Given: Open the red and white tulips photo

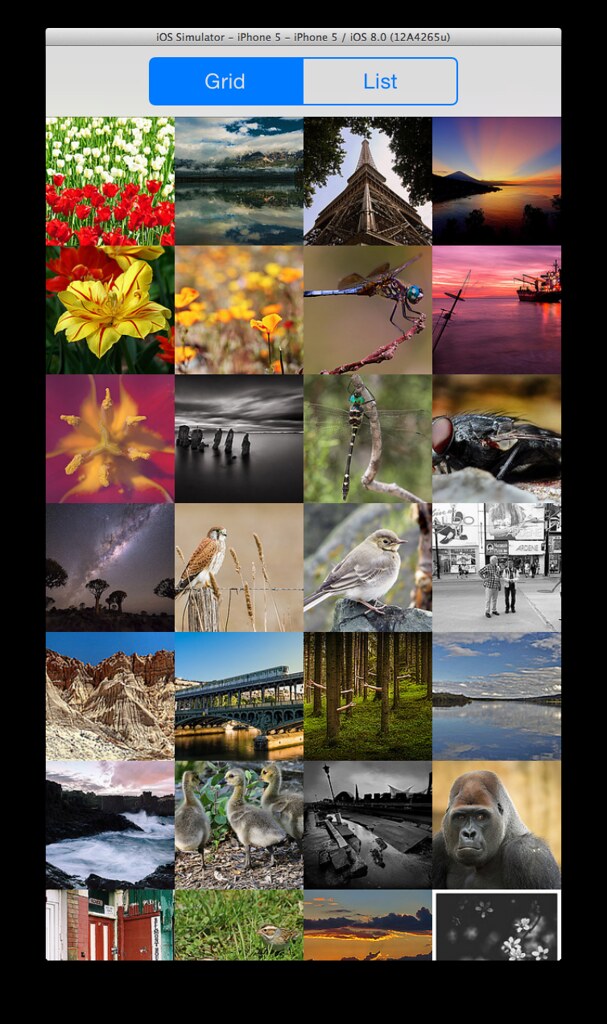Looking at the screenshot, I should coord(110,181).
